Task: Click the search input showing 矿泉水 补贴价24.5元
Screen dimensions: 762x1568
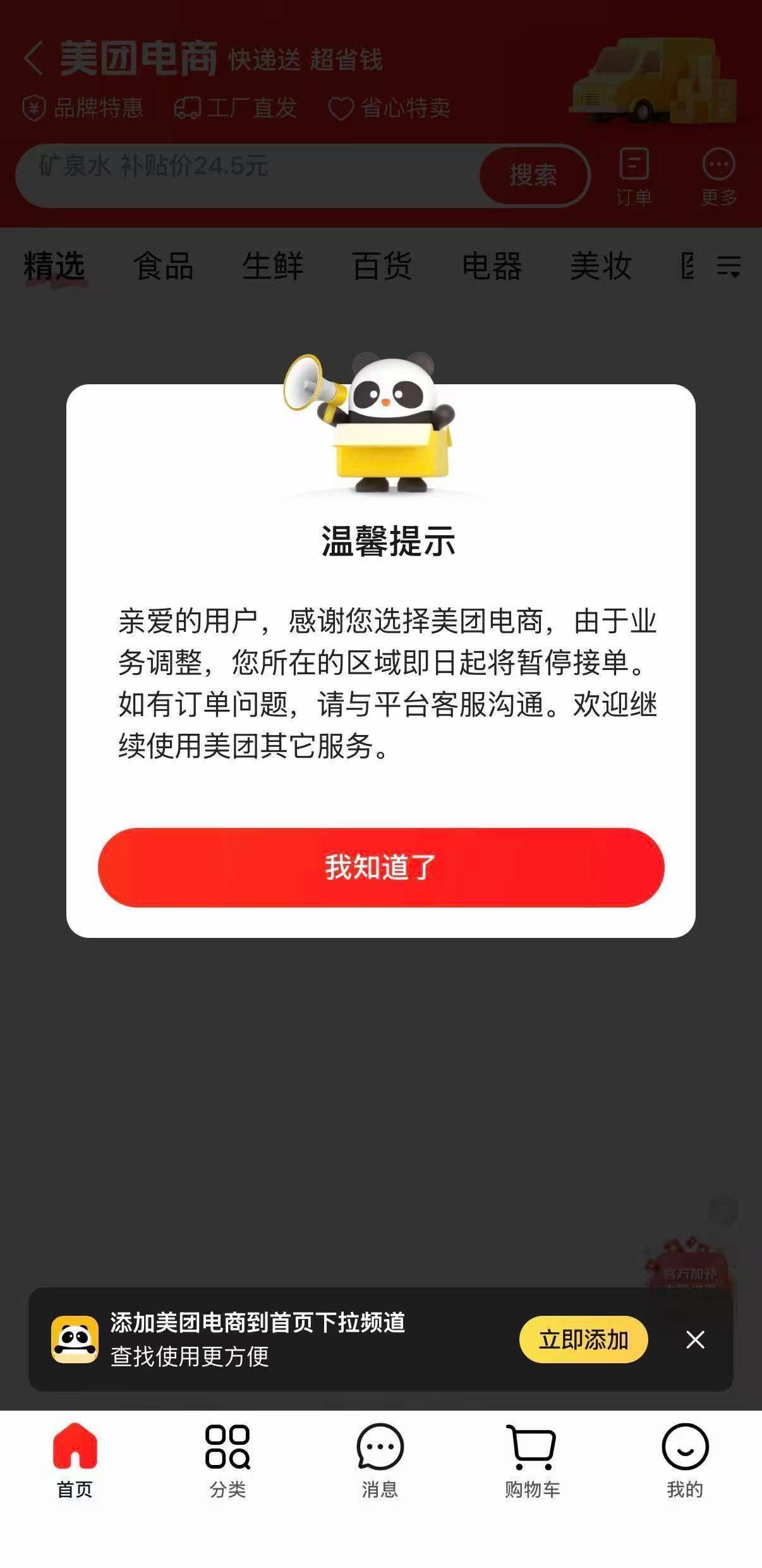Action: [253, 176]
